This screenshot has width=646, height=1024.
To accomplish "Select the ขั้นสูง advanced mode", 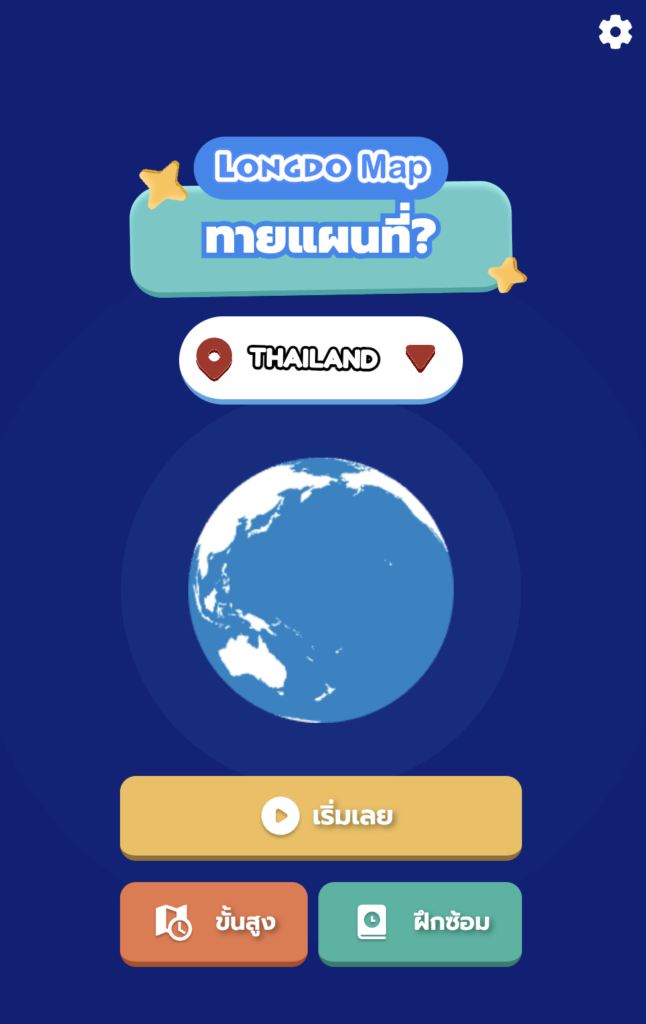I will [214, 922].
